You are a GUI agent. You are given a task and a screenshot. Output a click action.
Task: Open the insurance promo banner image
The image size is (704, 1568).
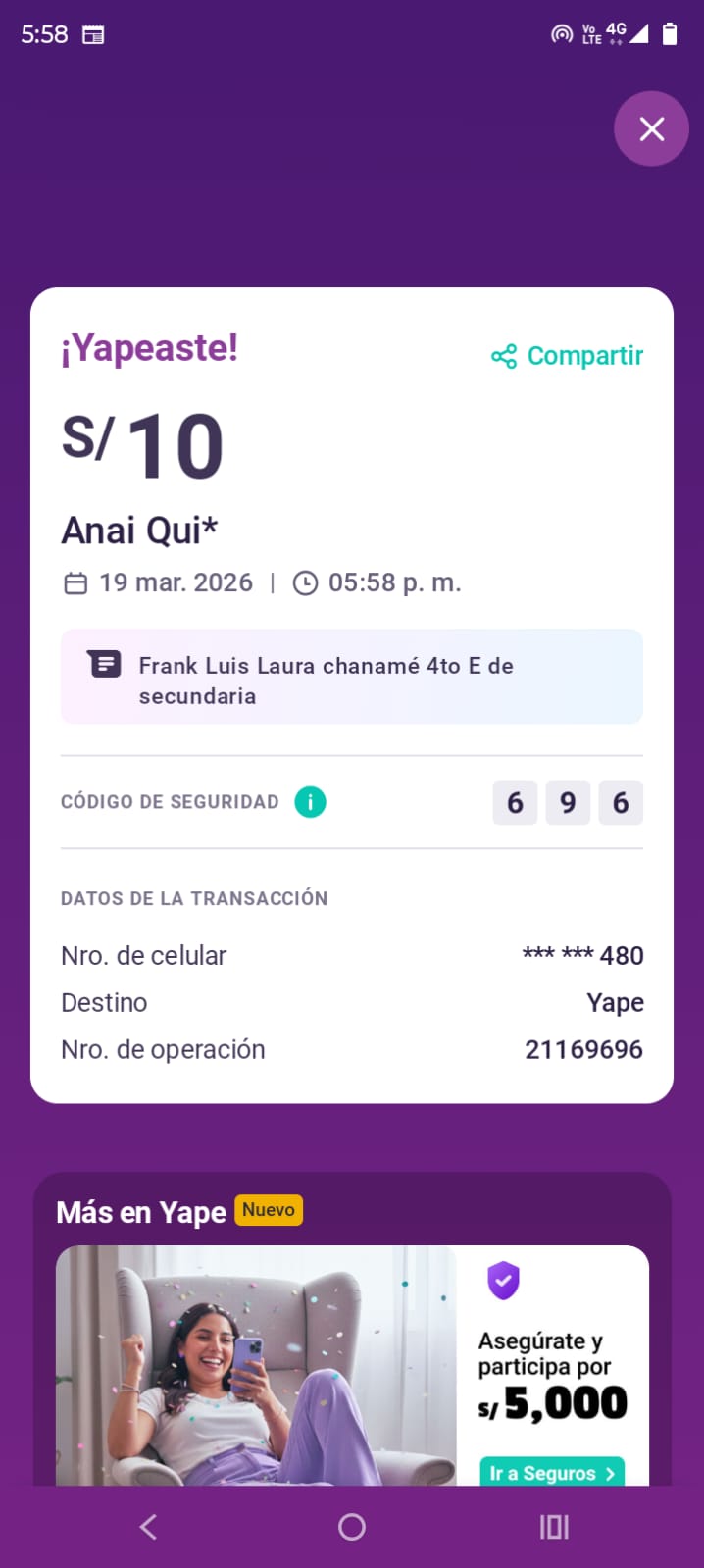click(257, 1365)
